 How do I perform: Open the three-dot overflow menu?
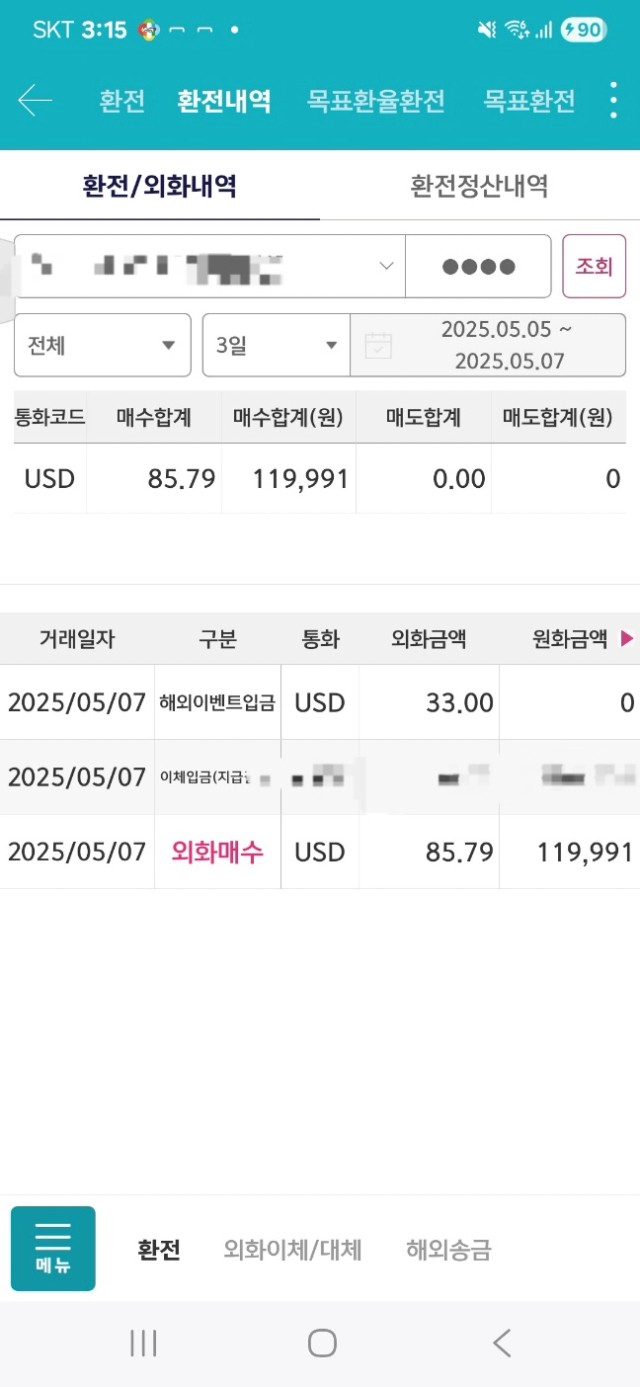coord(614,101)
